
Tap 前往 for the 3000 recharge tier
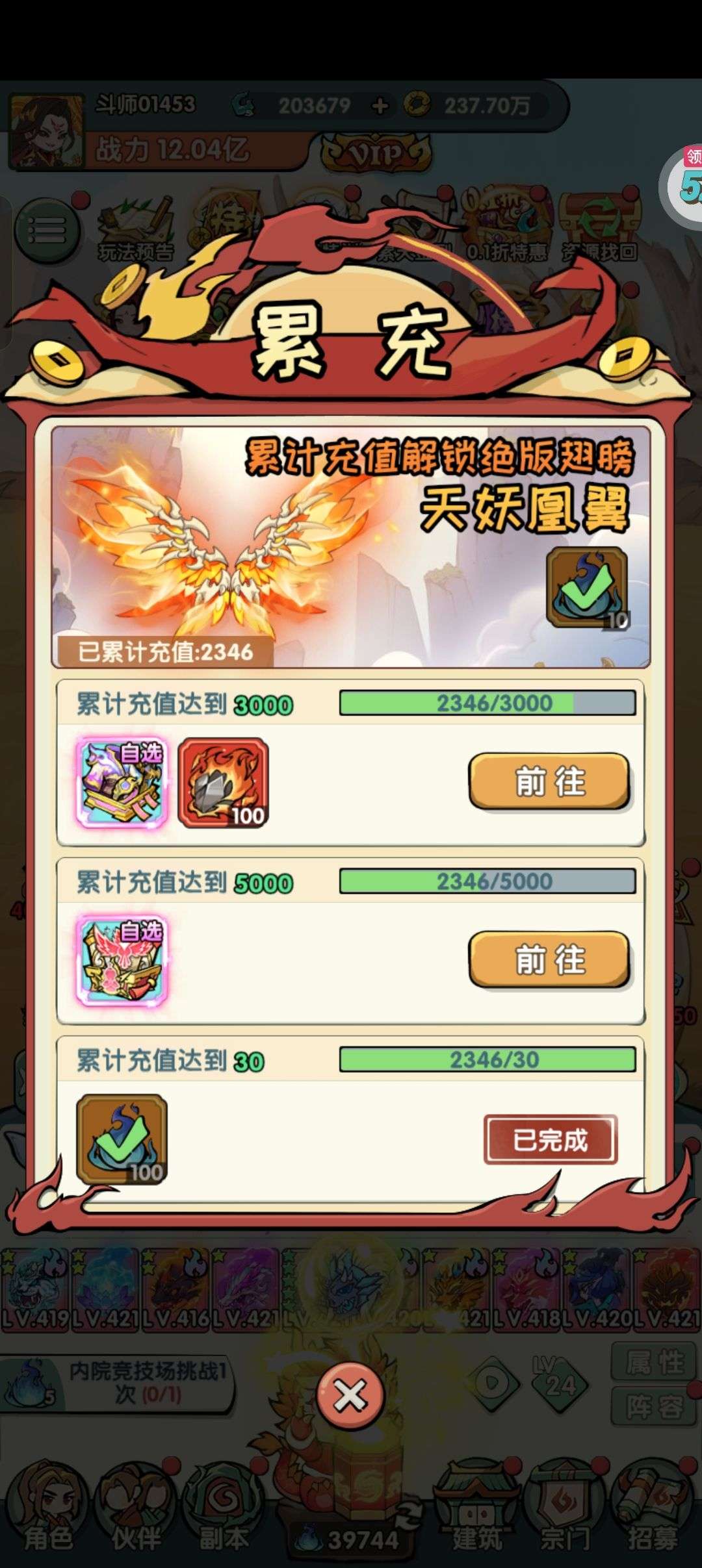tap(549, 781)
